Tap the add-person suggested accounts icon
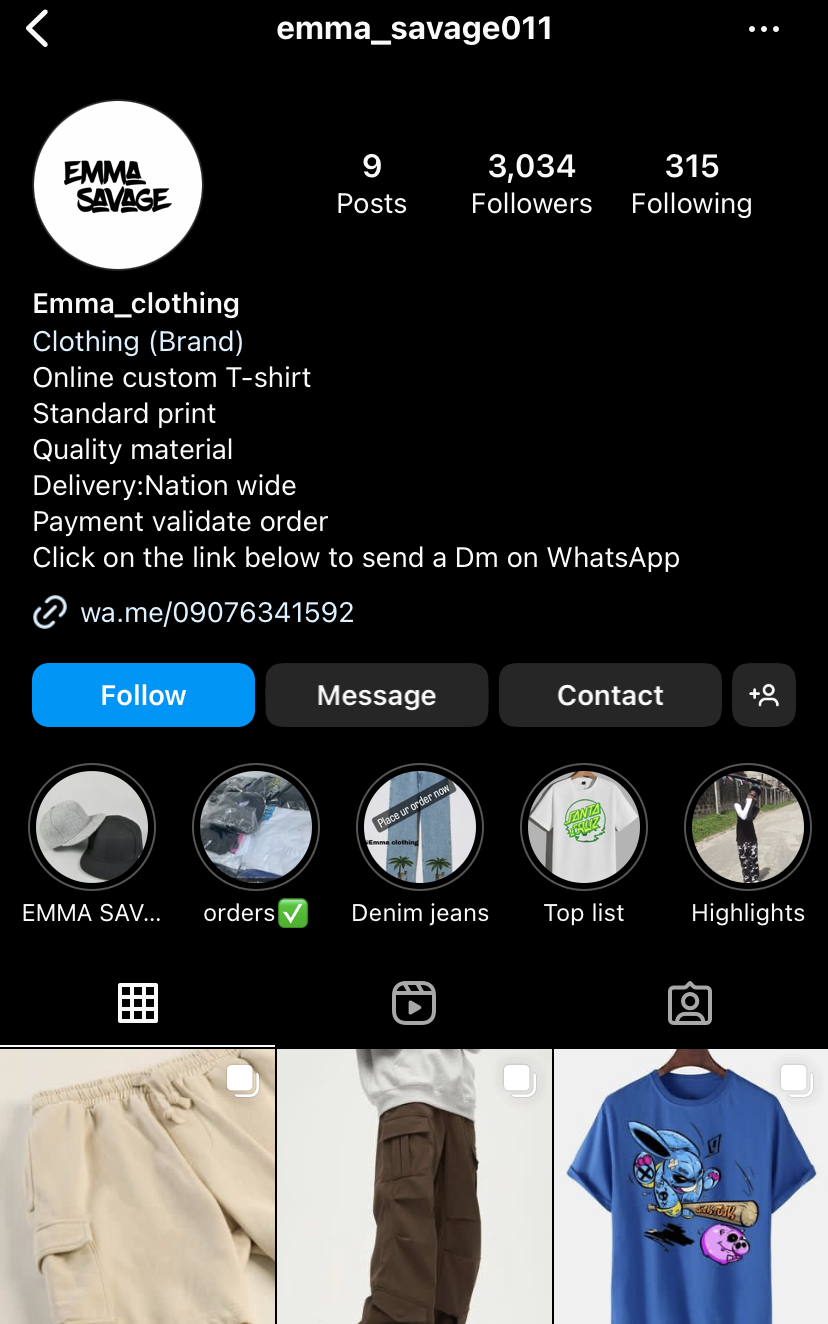The width and height of the screenshot is (828, 1324). click(764, 695)
